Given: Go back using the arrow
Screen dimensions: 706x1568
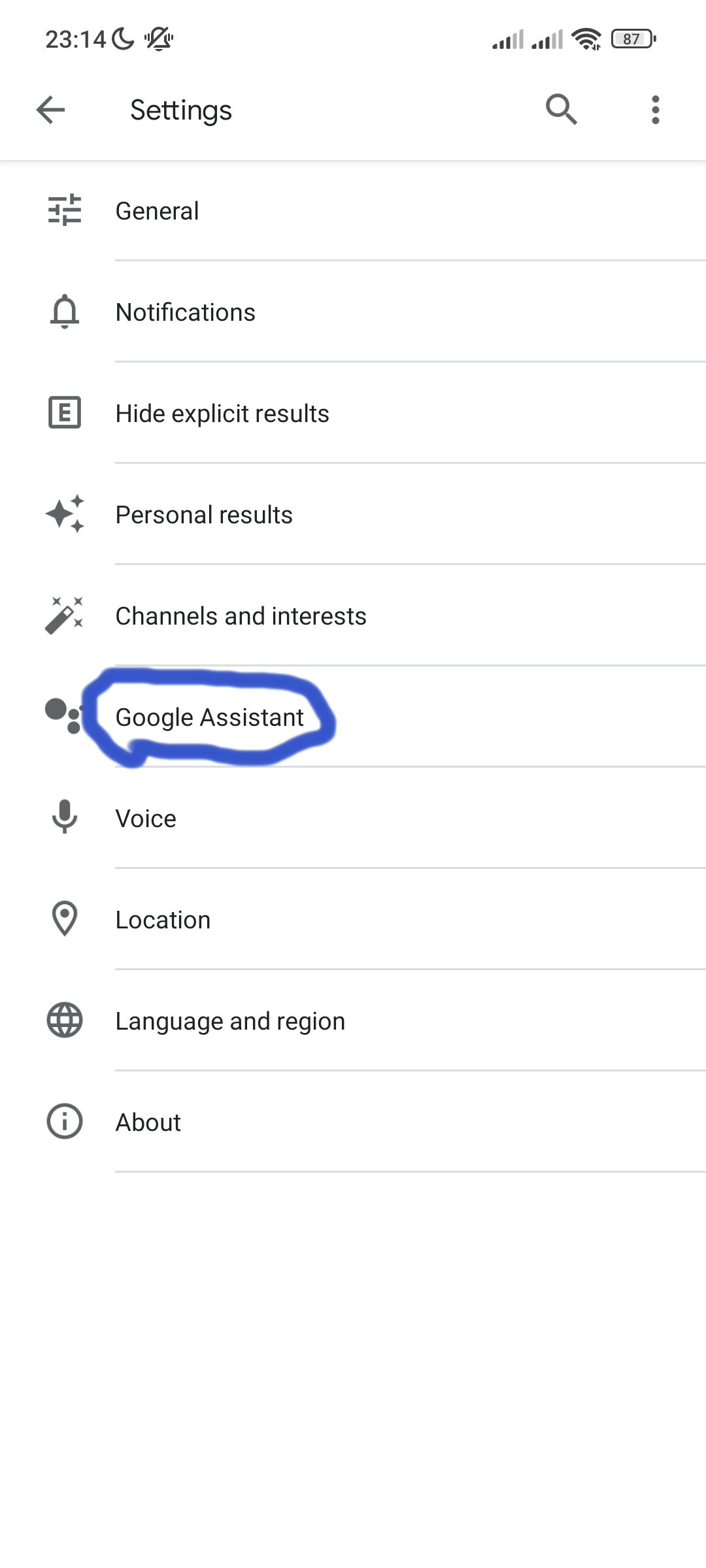Looking at the screenshot, I should (50, 110).
